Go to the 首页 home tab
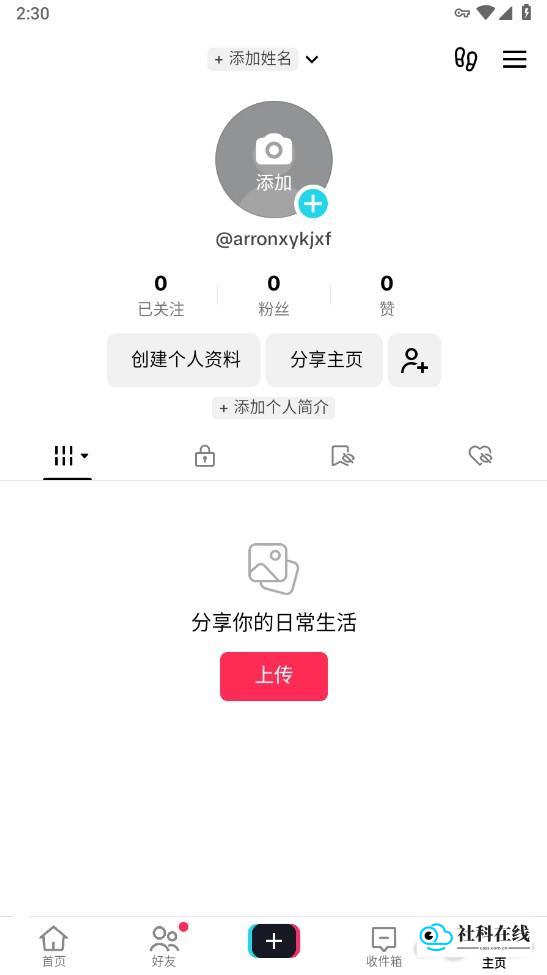Image resolution: width=547 pixels, height=975 pixels. (54, 946)
